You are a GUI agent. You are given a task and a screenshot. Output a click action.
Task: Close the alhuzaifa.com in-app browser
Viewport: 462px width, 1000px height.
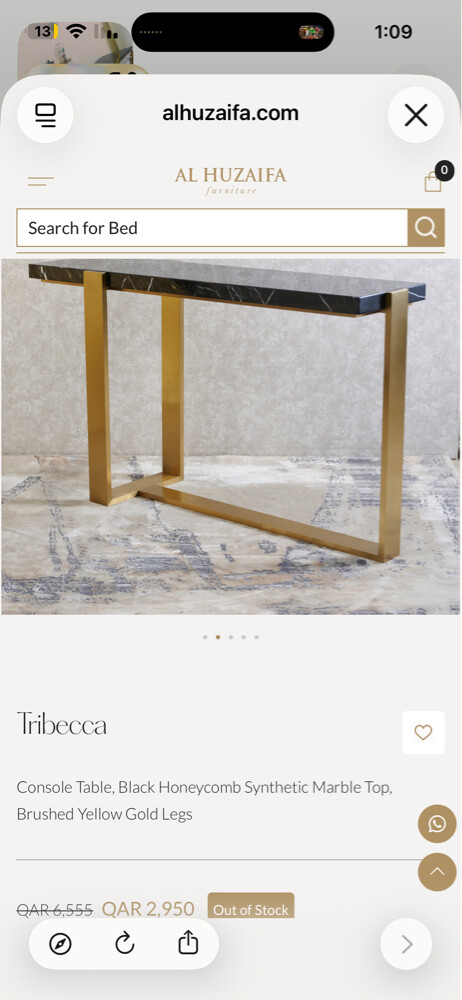coord(415,115)
